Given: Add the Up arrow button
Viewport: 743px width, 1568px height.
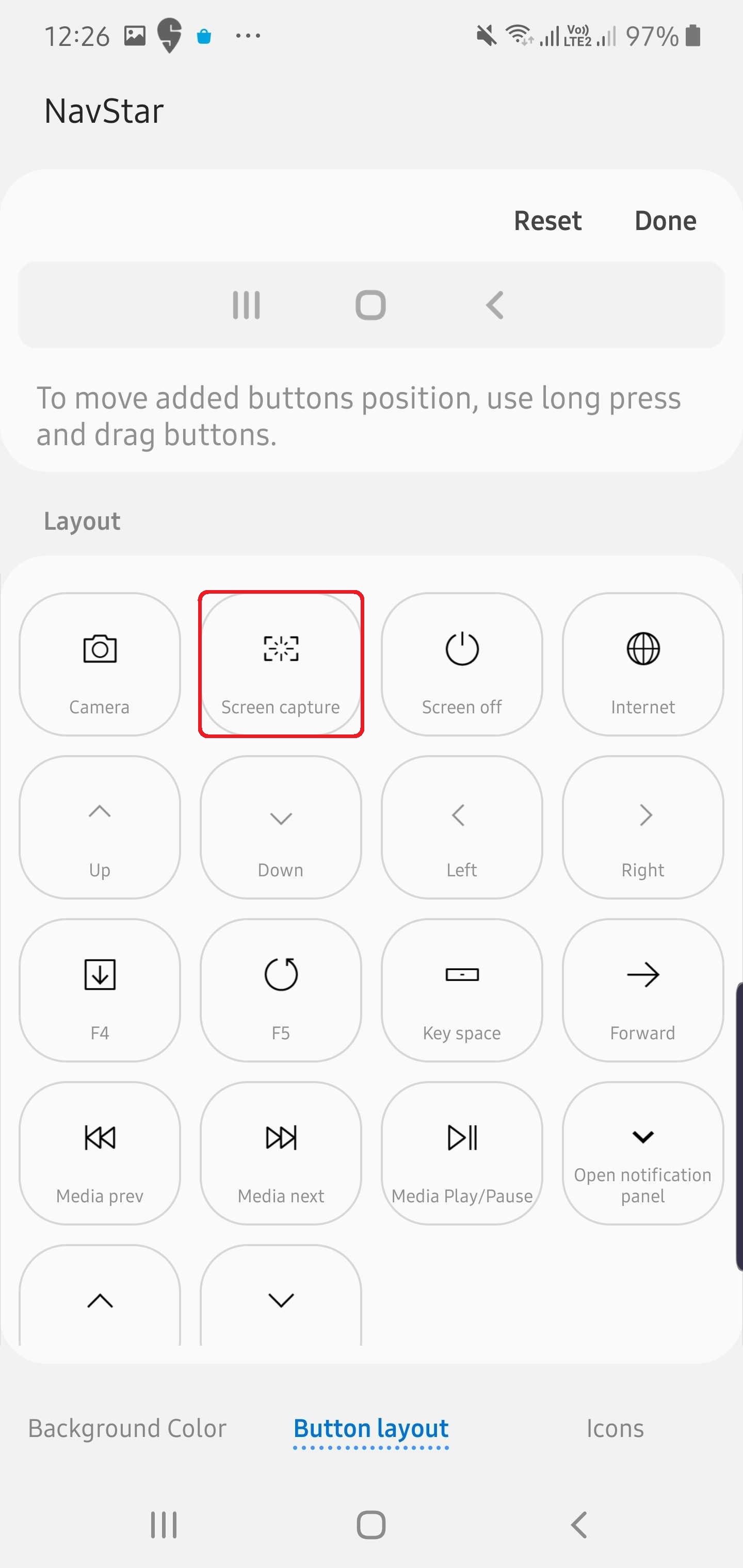Looking at the screenshot, I should click(x=99, y=827).
